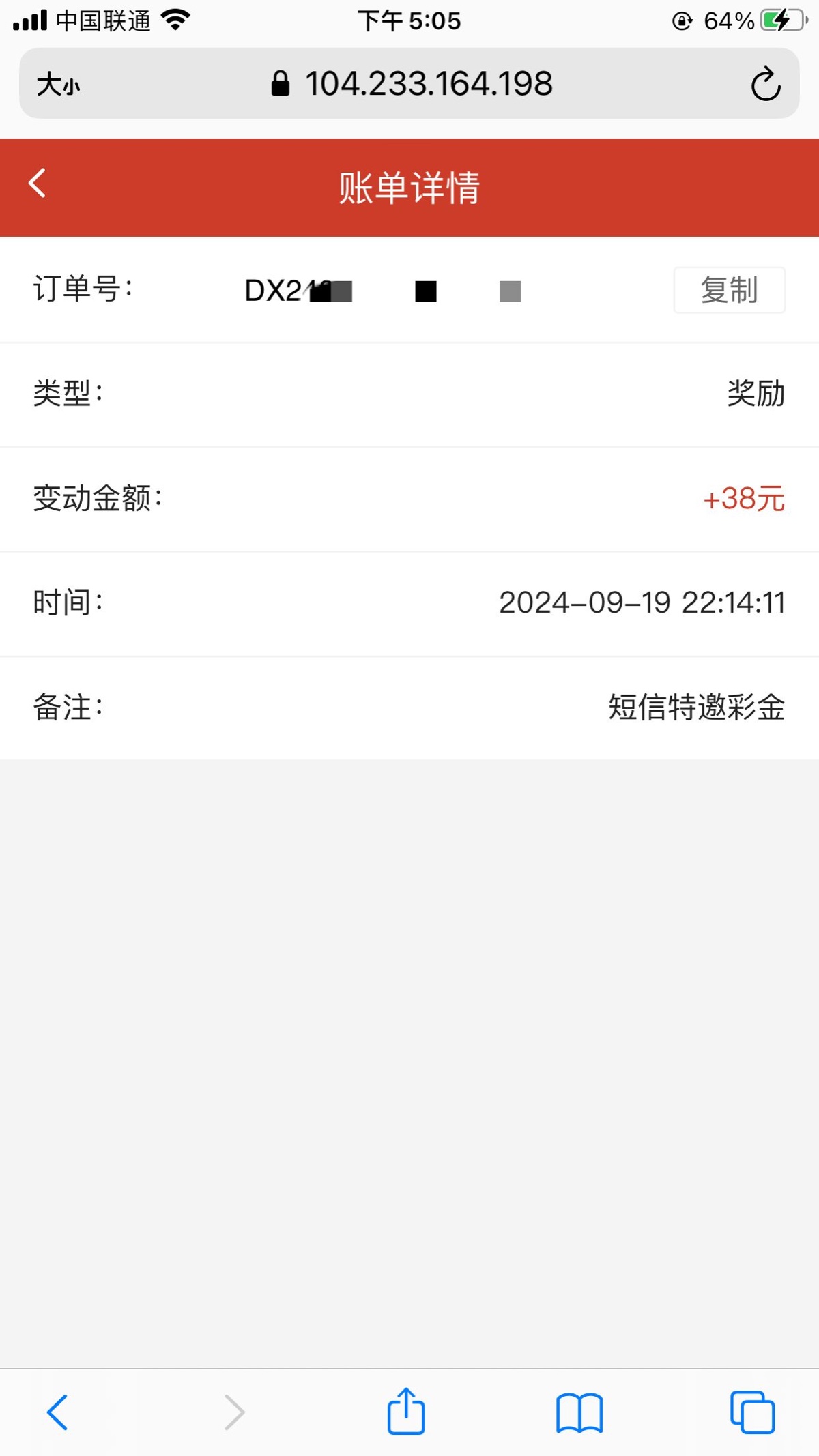Open the 大小 text size menu

coord(58,85)
